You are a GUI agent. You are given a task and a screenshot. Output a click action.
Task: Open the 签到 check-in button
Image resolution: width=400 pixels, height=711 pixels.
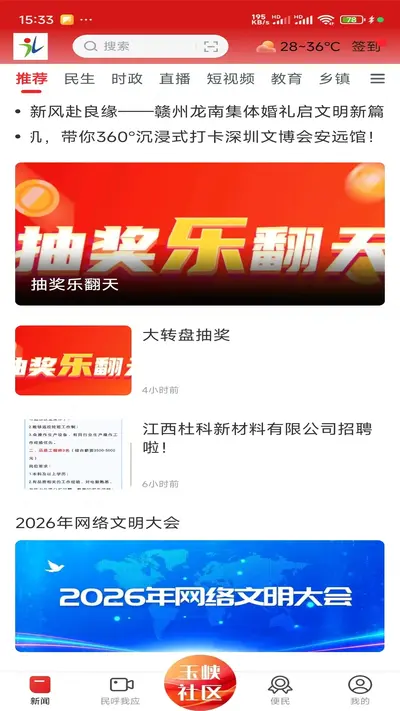pyautogui.click(x=366, y=46)
